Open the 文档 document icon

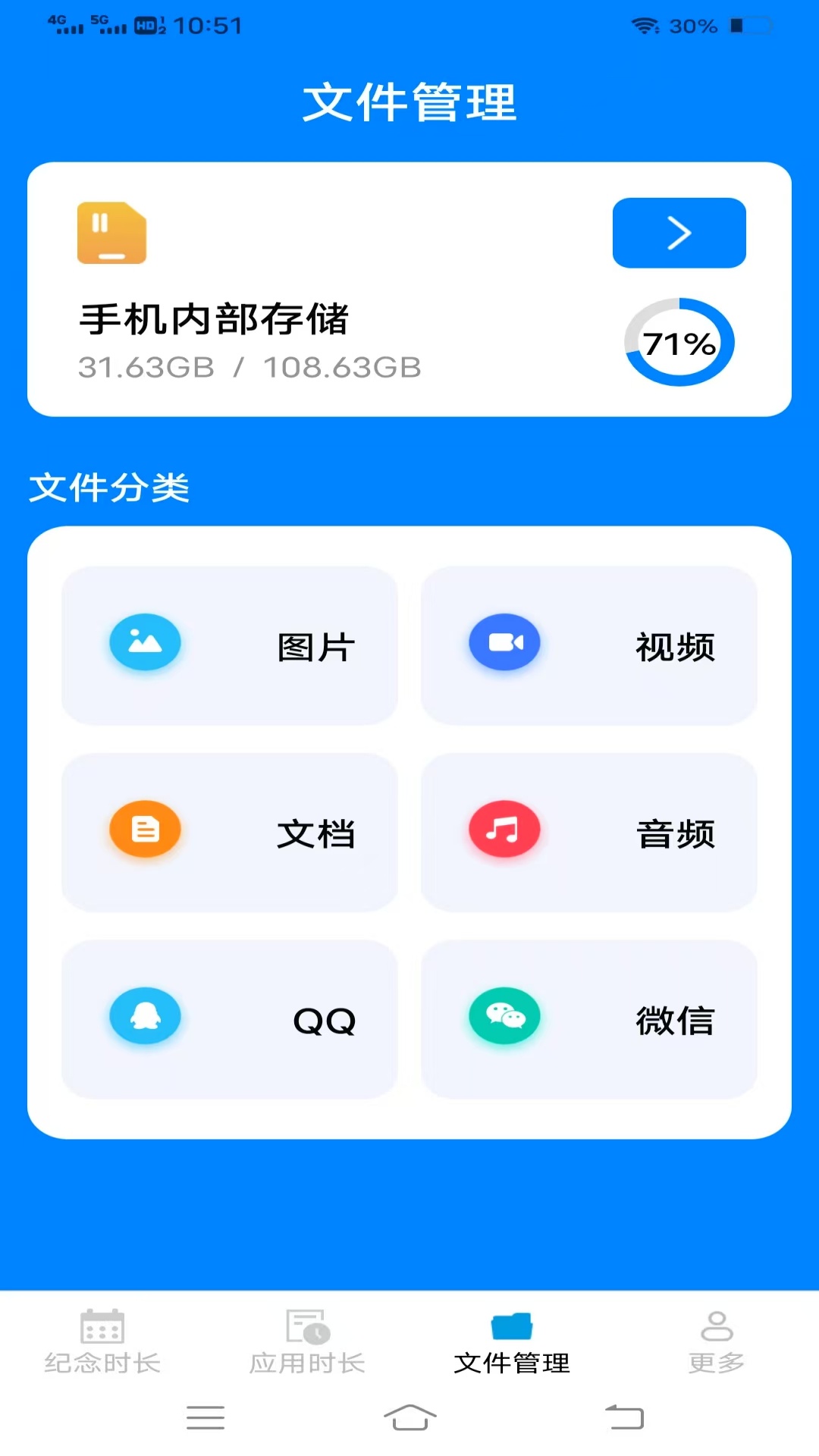click(145, 830)
